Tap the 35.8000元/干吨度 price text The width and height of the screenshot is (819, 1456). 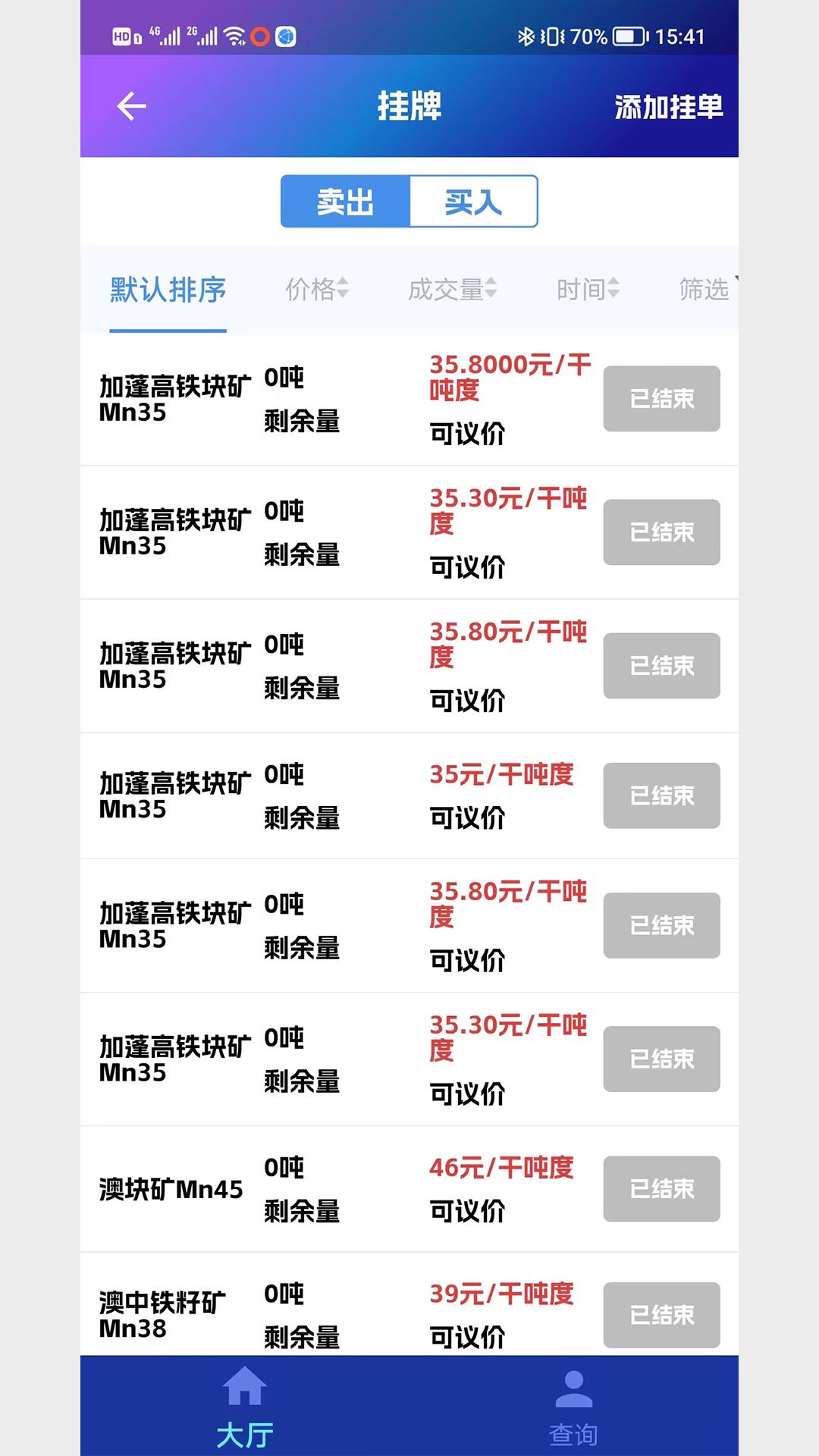pyautogui.click(x=507, y=377)
